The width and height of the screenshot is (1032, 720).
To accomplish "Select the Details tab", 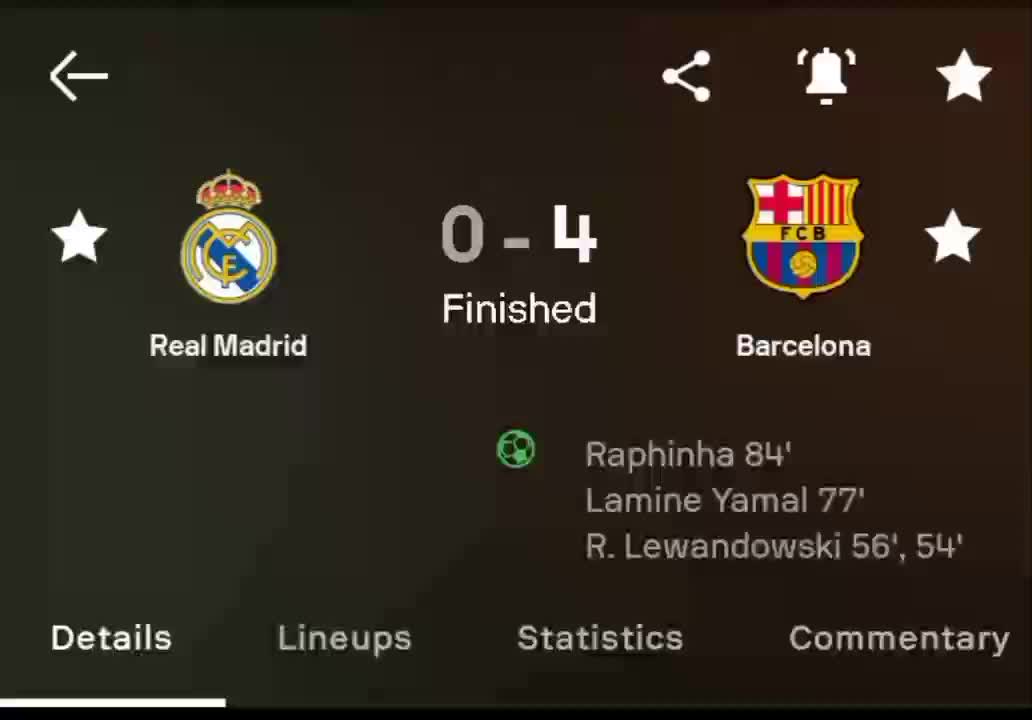I will pos(111,638).
